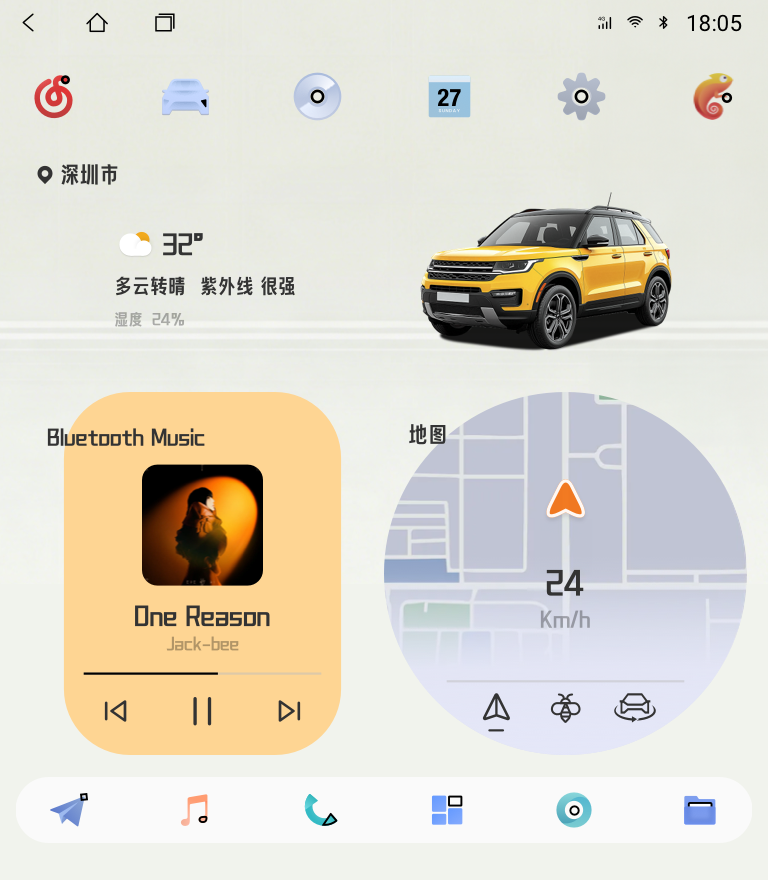The image size is (768, 880).
Task: Open the chameleon app icon
Action: click(714, 97)
